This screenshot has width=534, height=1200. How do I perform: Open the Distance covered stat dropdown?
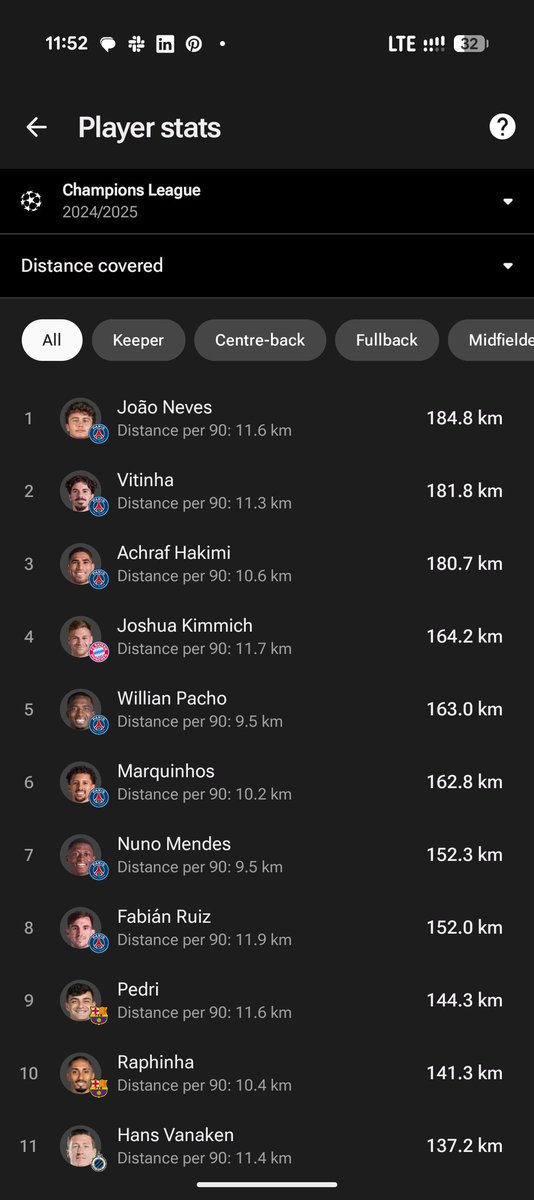click(x=267, y=266)
